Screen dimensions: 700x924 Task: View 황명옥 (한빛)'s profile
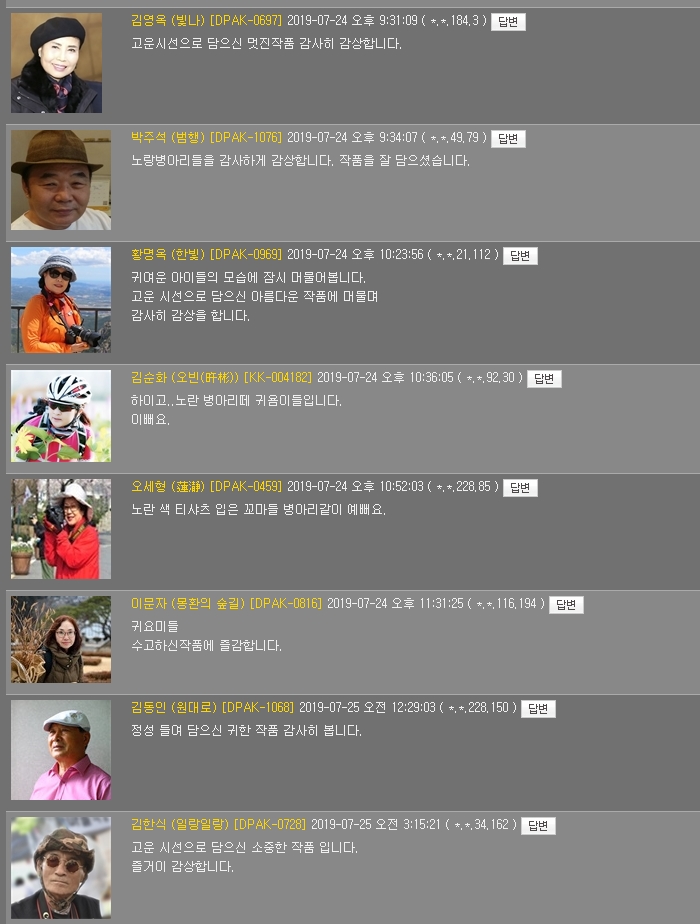168,255
